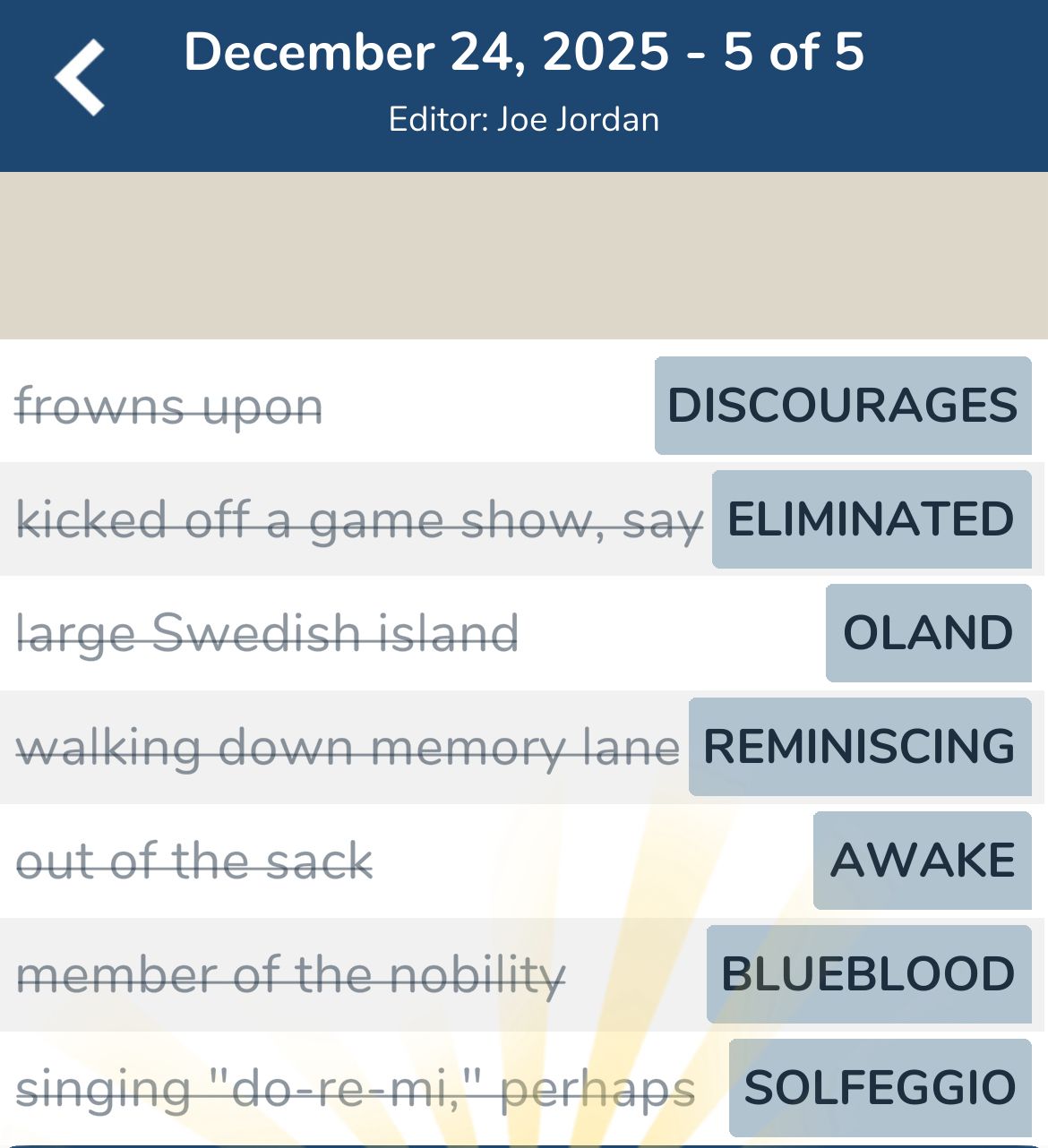This screenshot has width=1048, height=1148.
Task: Click the clue 'kicked off a game show, say'
Action: point(358,519)
